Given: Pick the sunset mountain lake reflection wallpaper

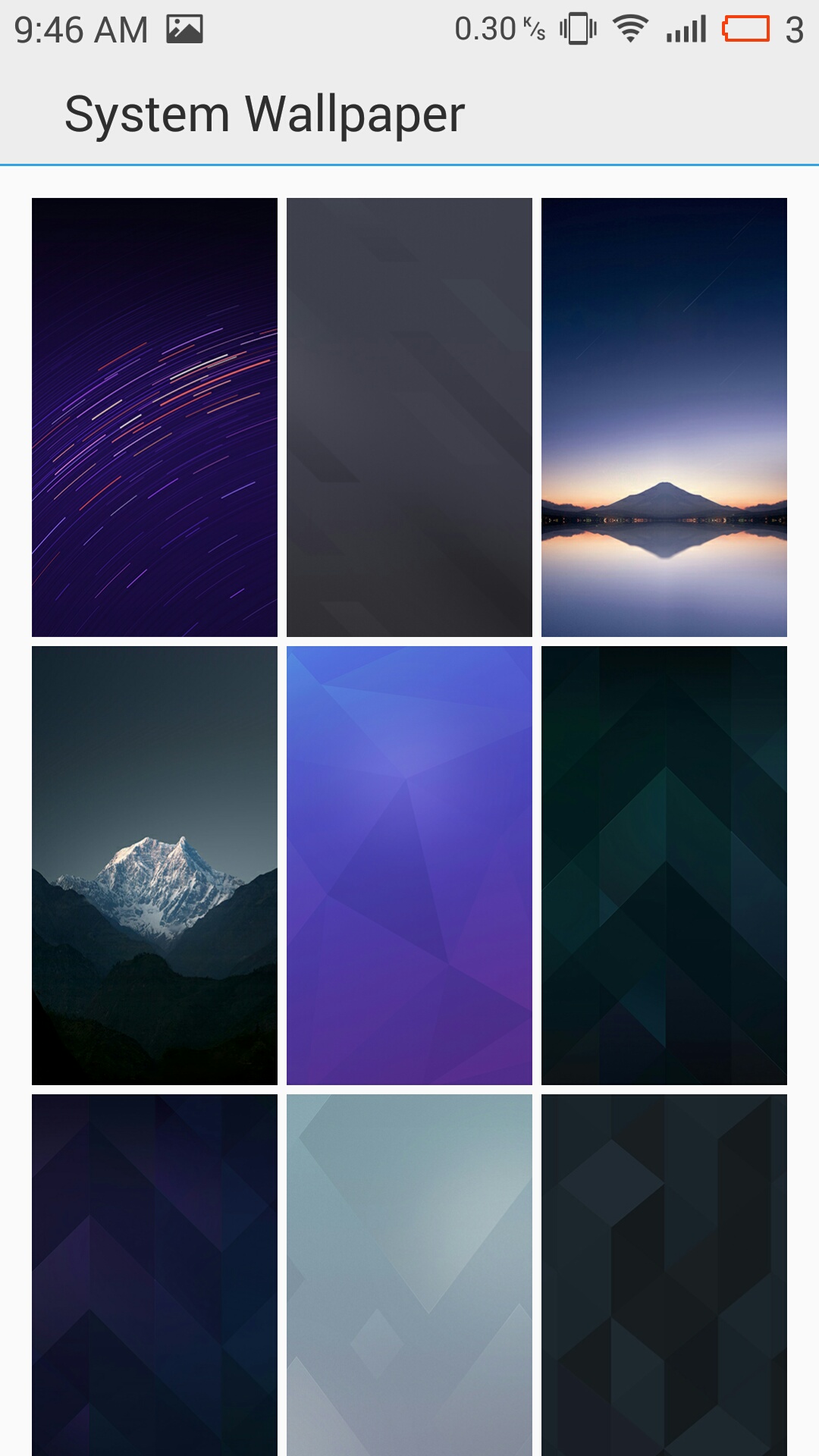Looking at the screenshot, I should pyautogui.click(x=664, y=417).
